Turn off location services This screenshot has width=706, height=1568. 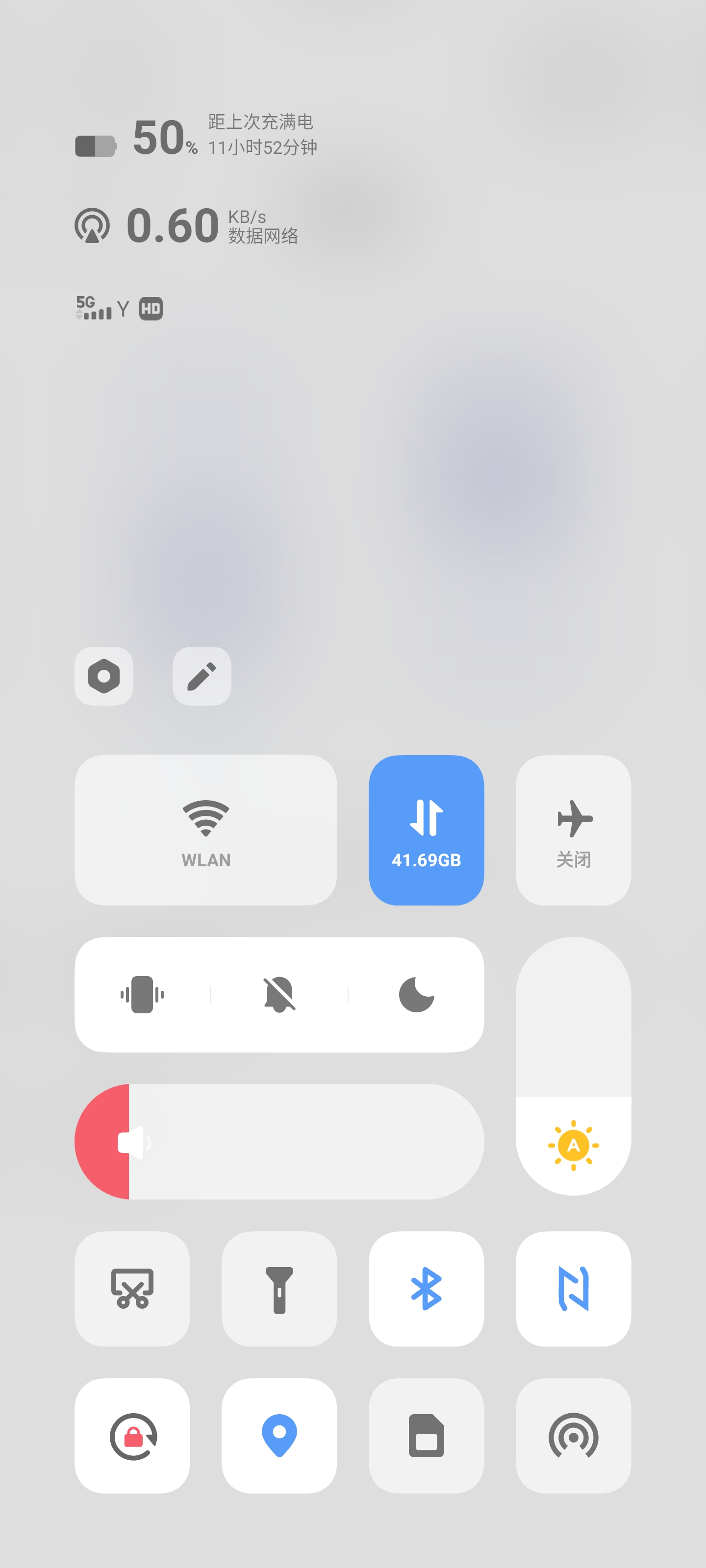(279, 1435)
